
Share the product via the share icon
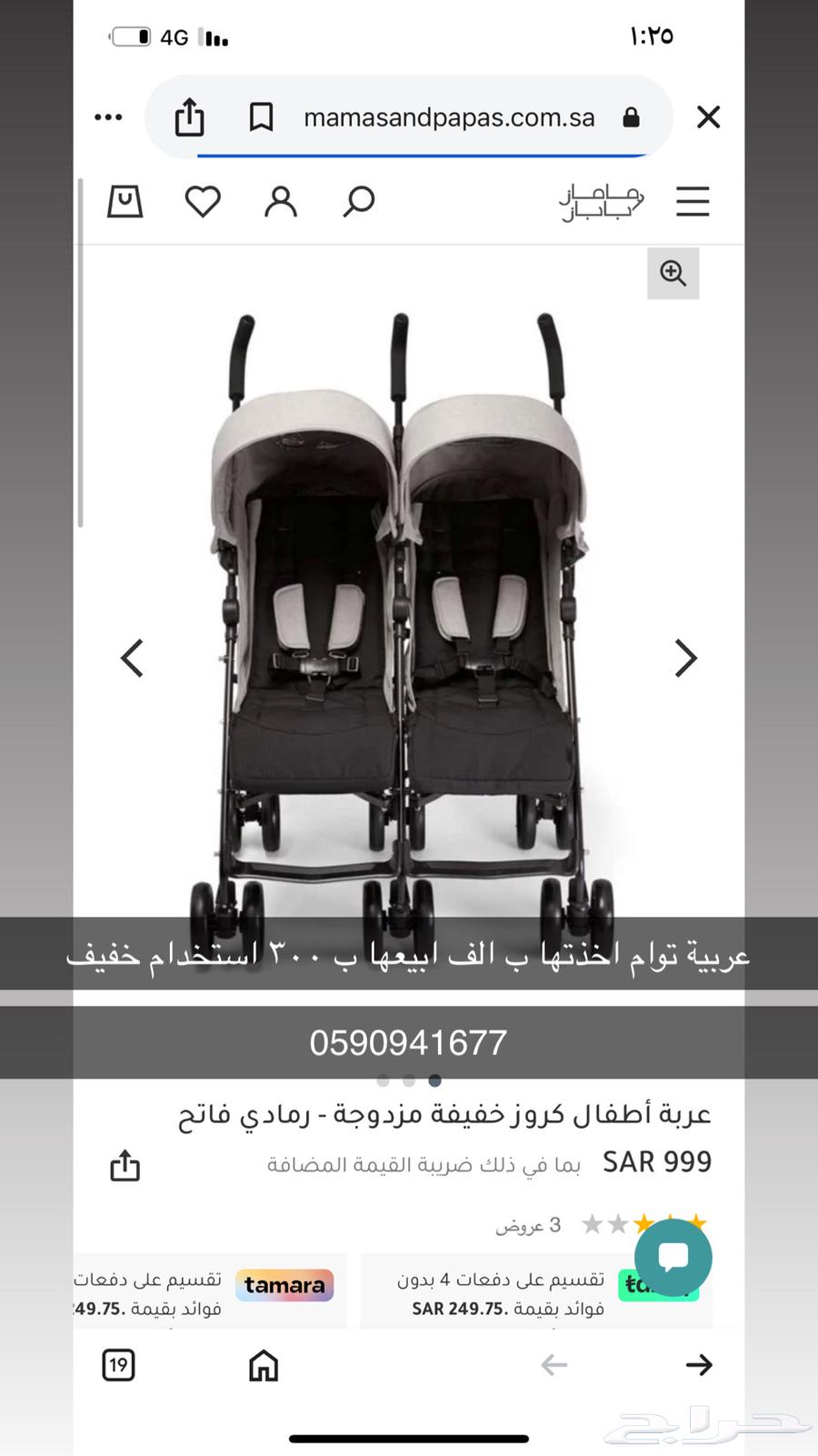pos(125,1165)
